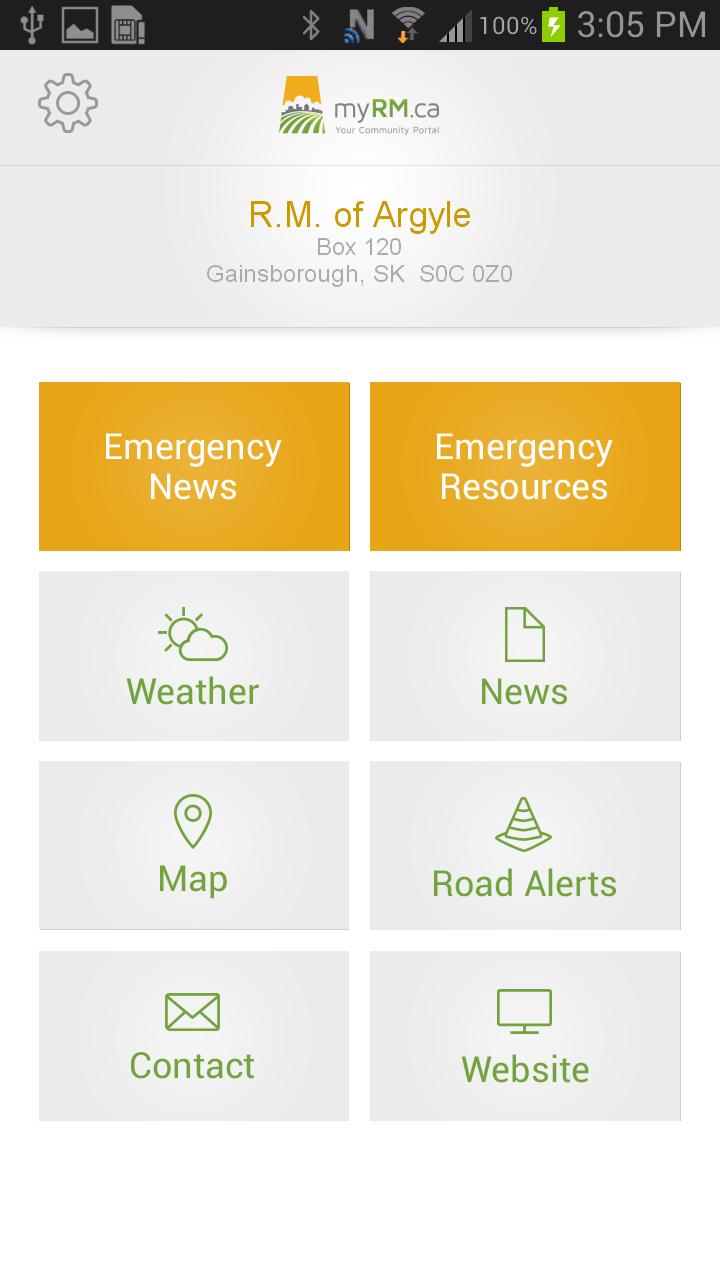Tap the Contact tile
The height and width of the screenshot is (1280, 720).
tap(194, 1036)
